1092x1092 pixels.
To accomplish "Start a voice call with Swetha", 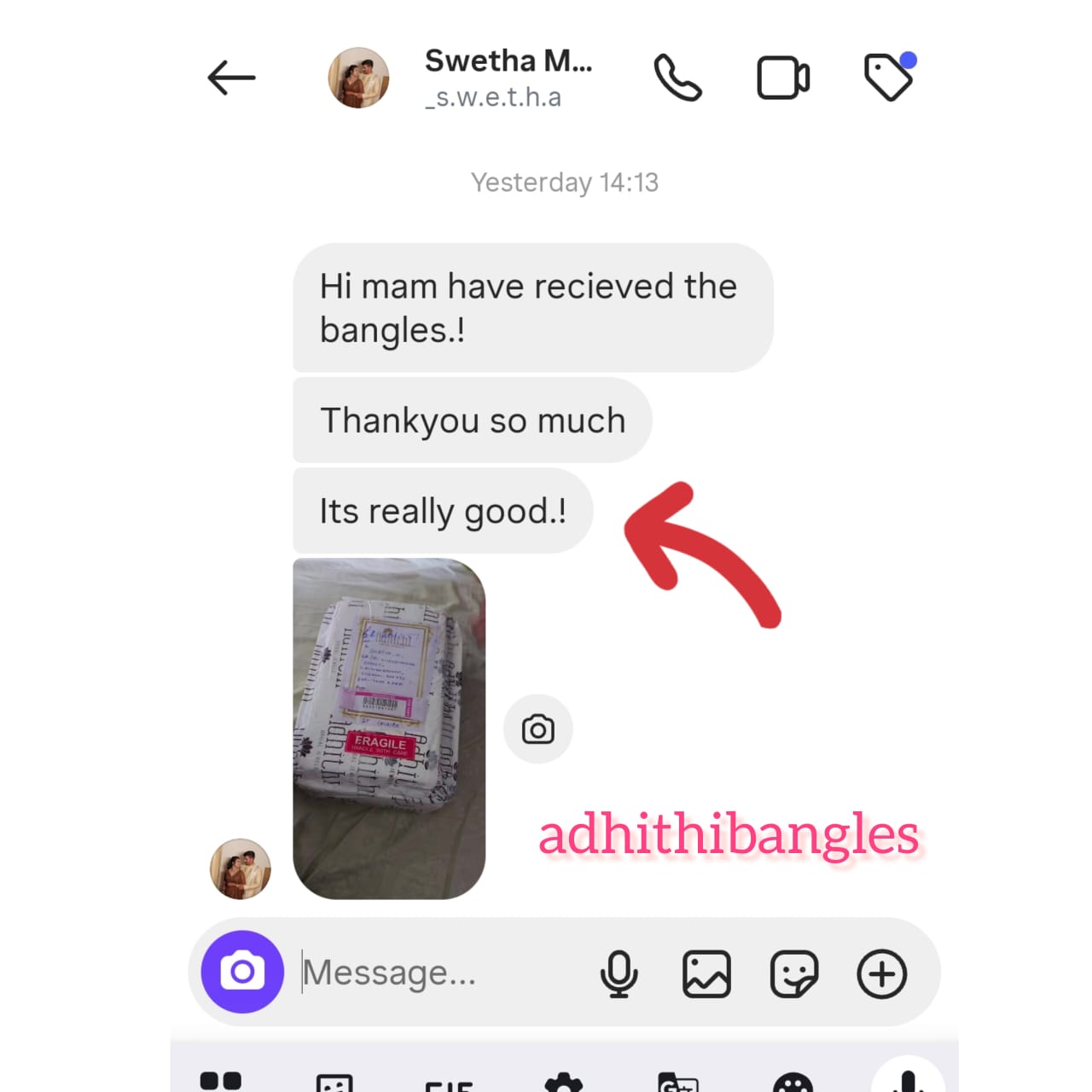I will tap(677, 78).
